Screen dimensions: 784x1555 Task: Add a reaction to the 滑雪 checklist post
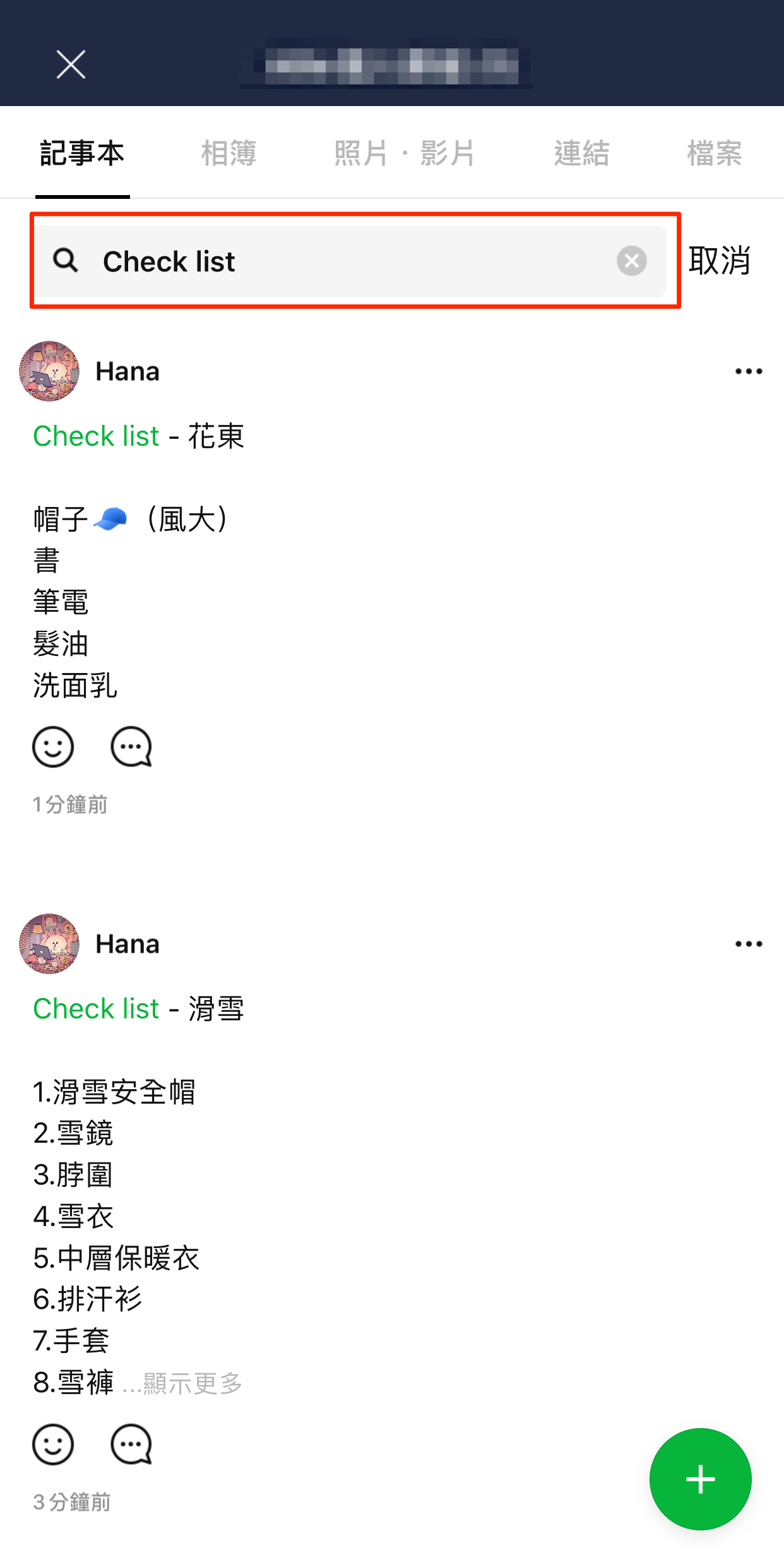[53, 1444]
